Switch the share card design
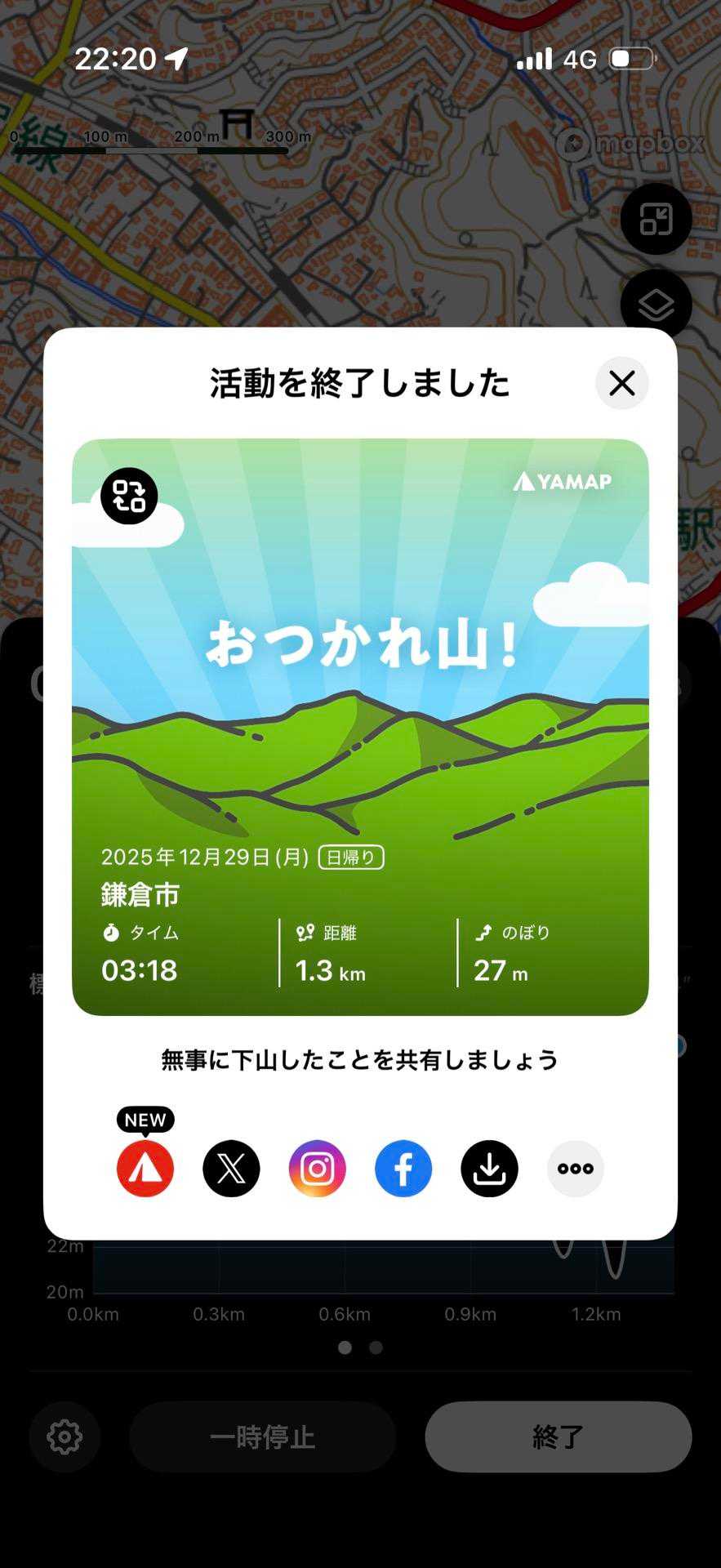This screenshot has width=721, height=1568. pos(129,496)
